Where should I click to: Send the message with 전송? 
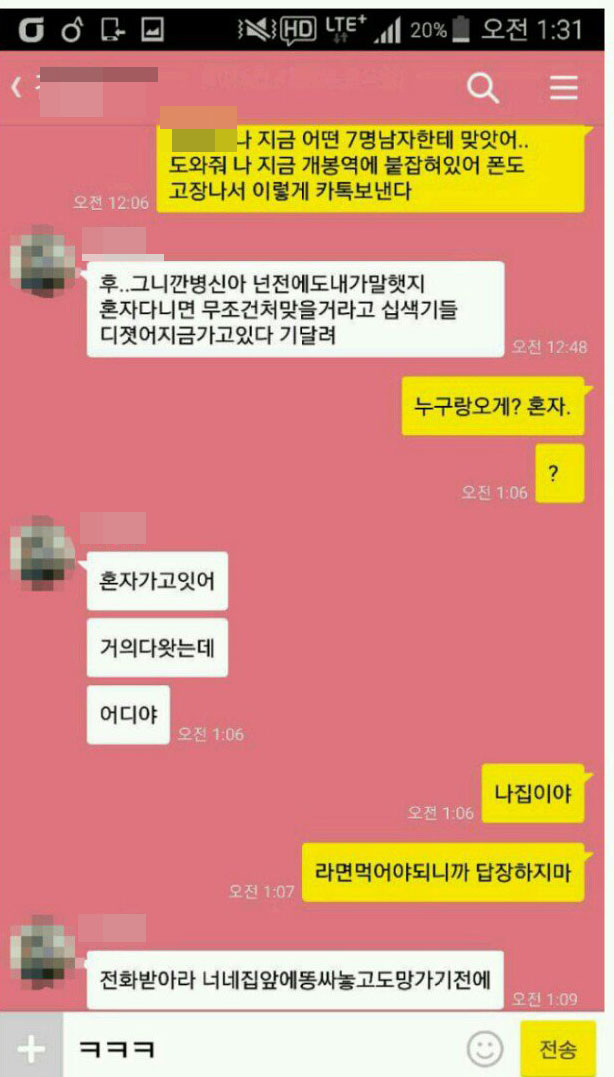558,1049
